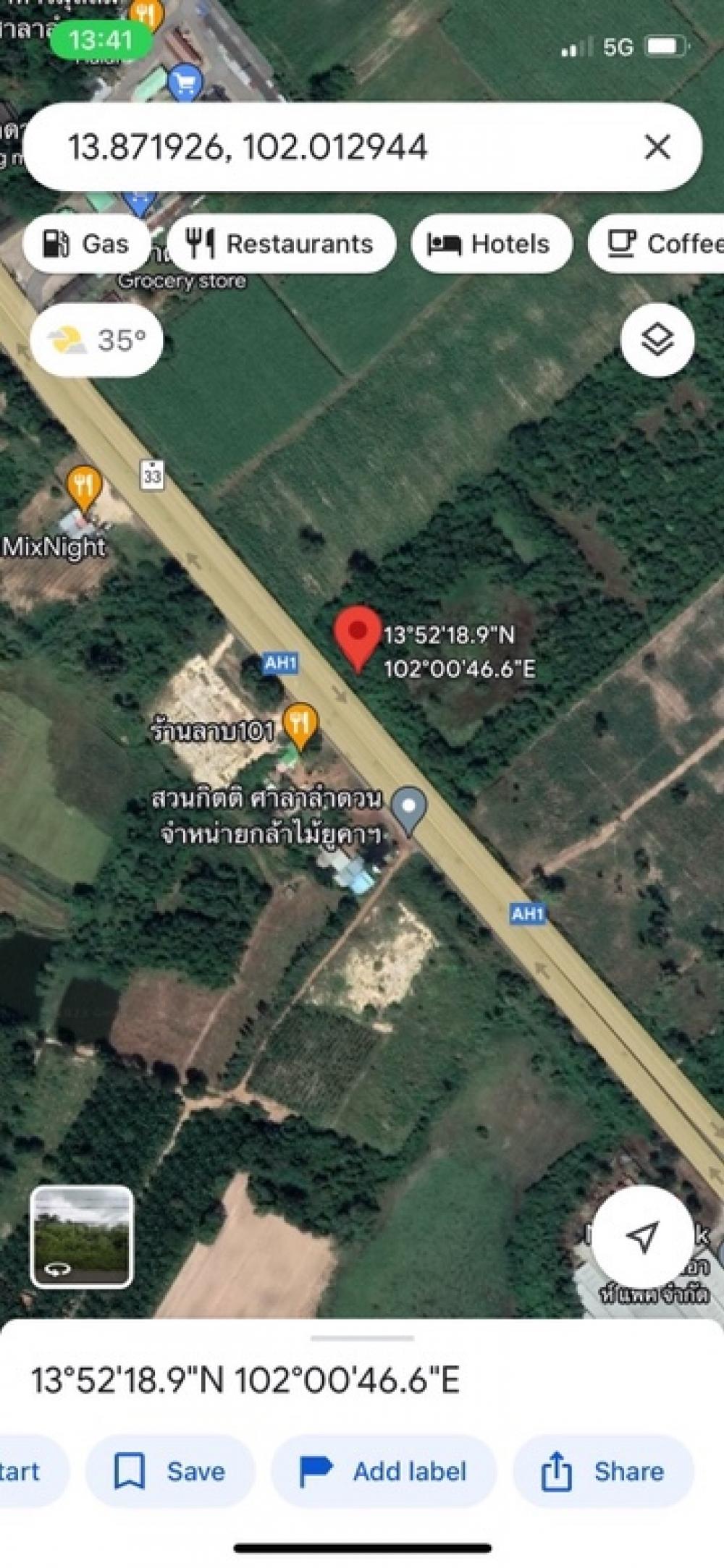Clear the coordinates search with the X
724x1568 pixels.
point(657,147)
